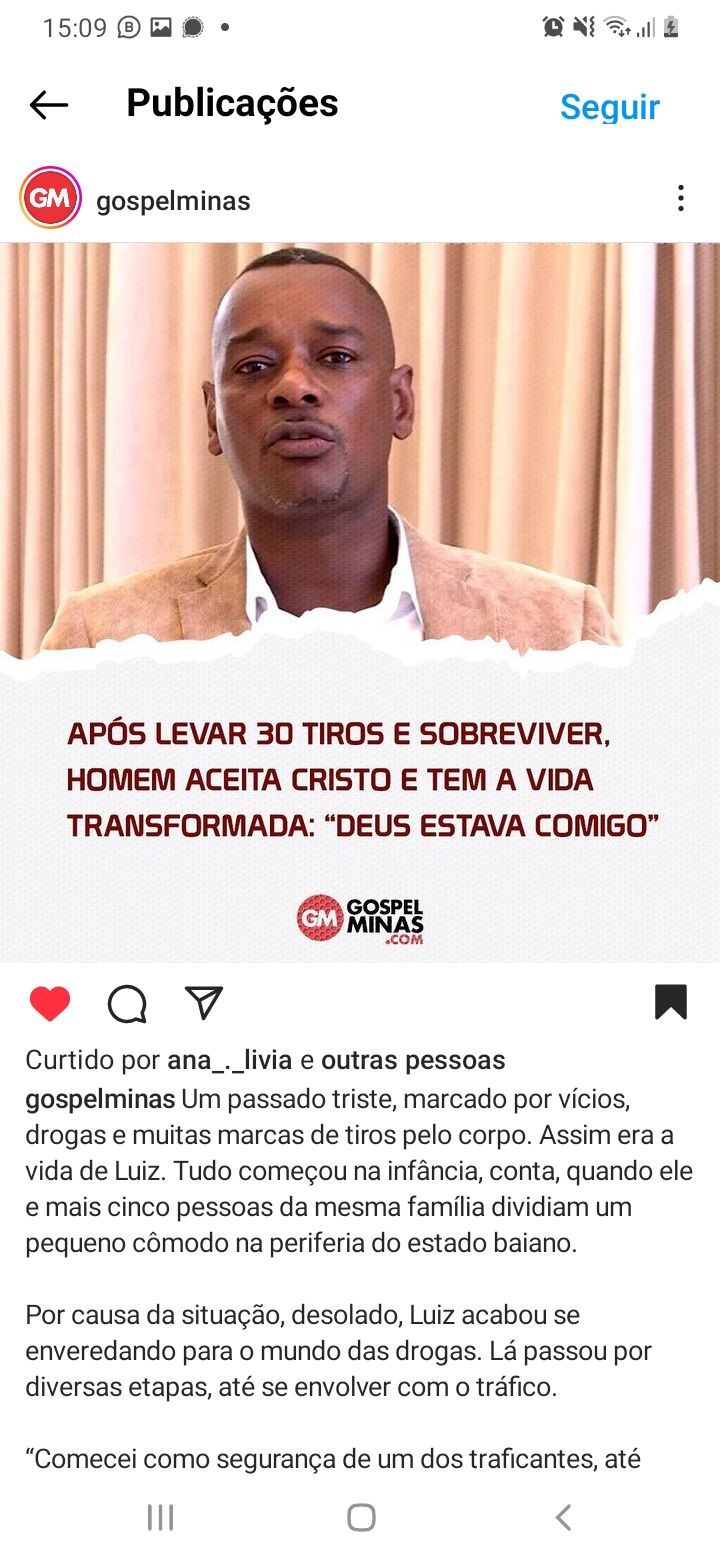Viewport: 720px width, 1560px height.
Task: Open gospelminas username in the caption
Action: [100, 1098]
